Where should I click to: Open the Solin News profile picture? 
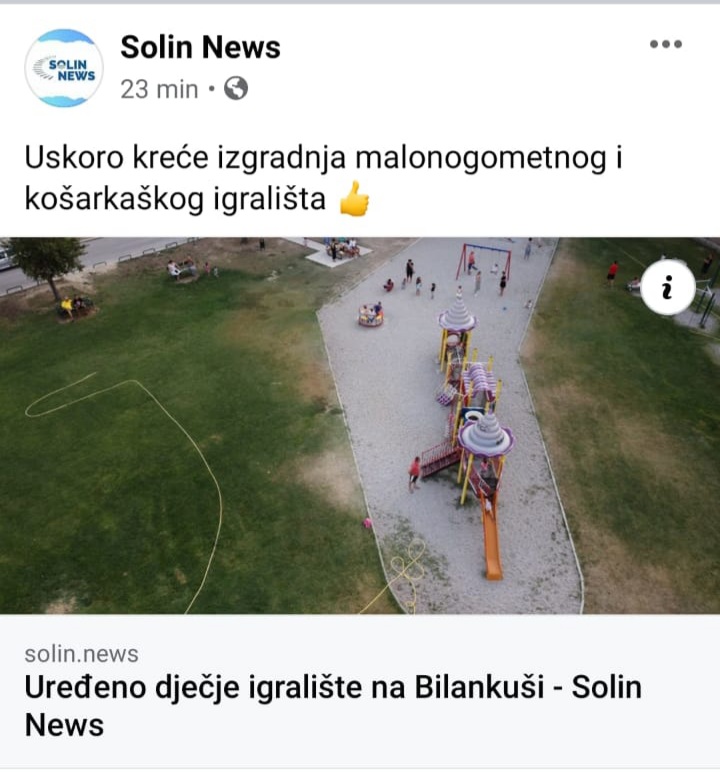click(64, 68)
